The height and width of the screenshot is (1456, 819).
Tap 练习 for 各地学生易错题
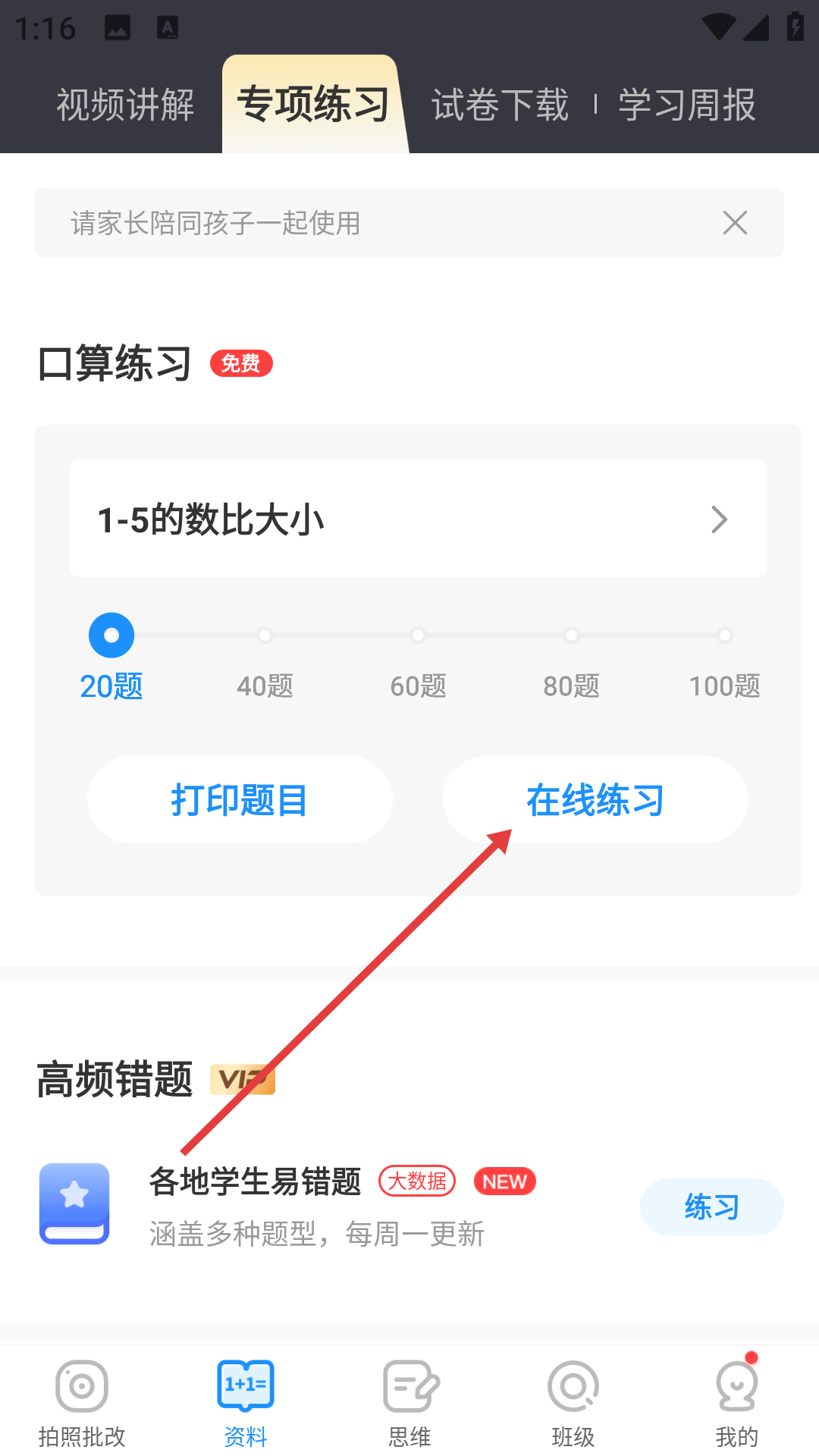pyautogui.click(x=711, y=1207)
